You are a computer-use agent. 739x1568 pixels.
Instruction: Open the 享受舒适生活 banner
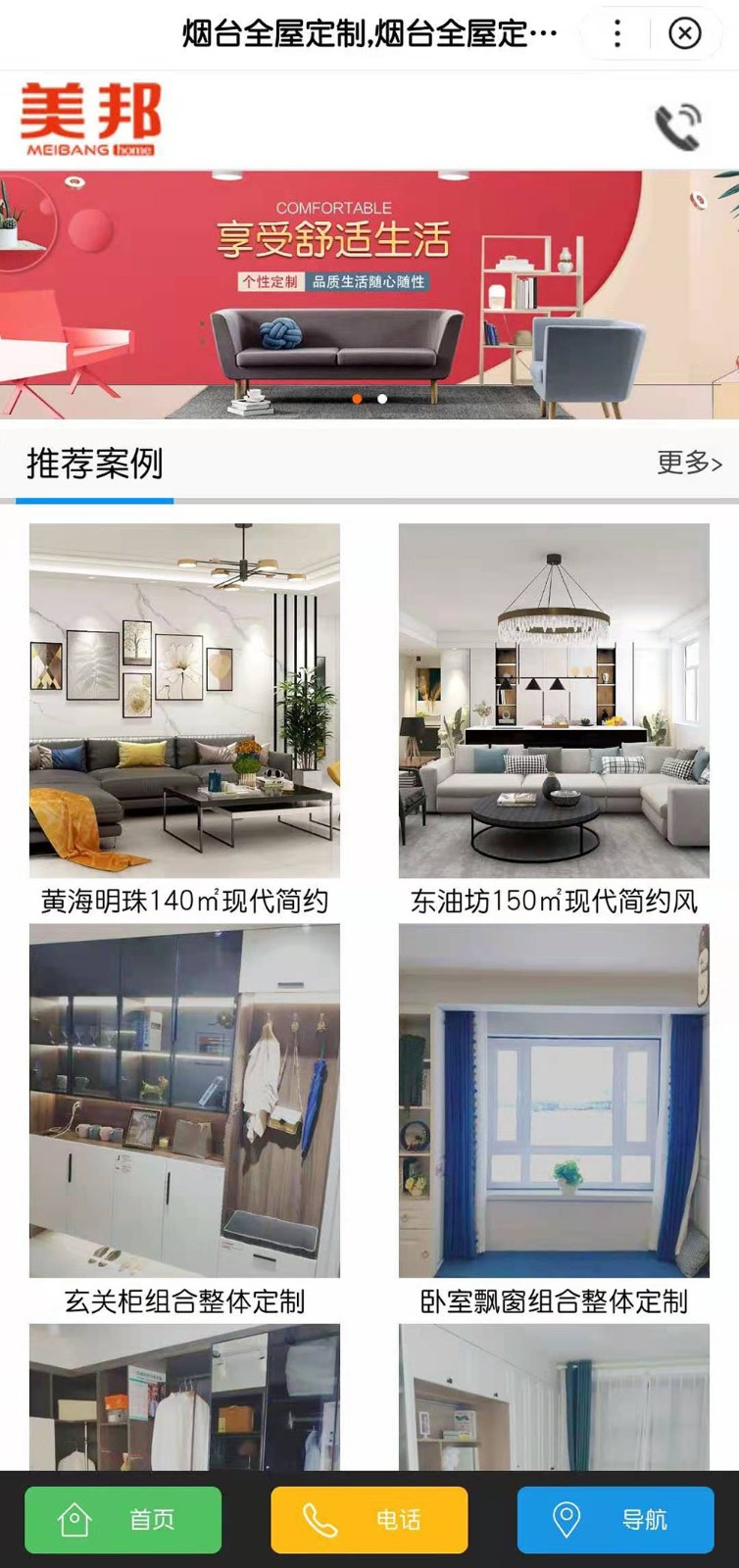[x=369, y=294]
